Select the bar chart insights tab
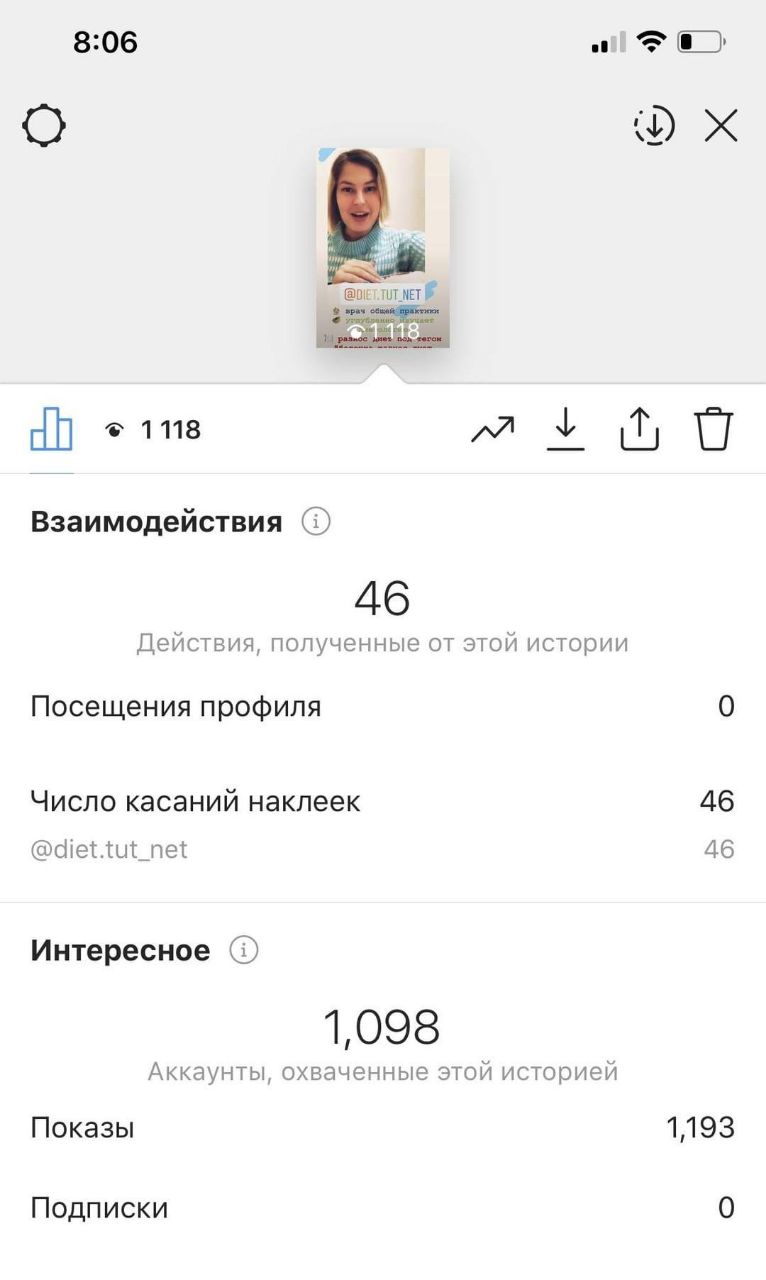Screen dimensions: 766x1280 [51, 430]
